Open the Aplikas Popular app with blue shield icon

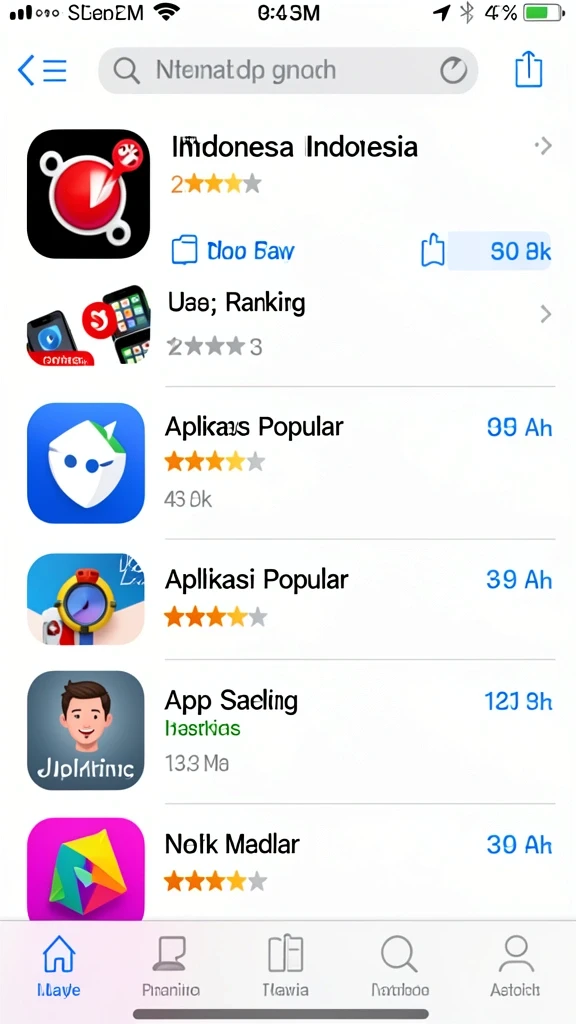click(291, 462)
